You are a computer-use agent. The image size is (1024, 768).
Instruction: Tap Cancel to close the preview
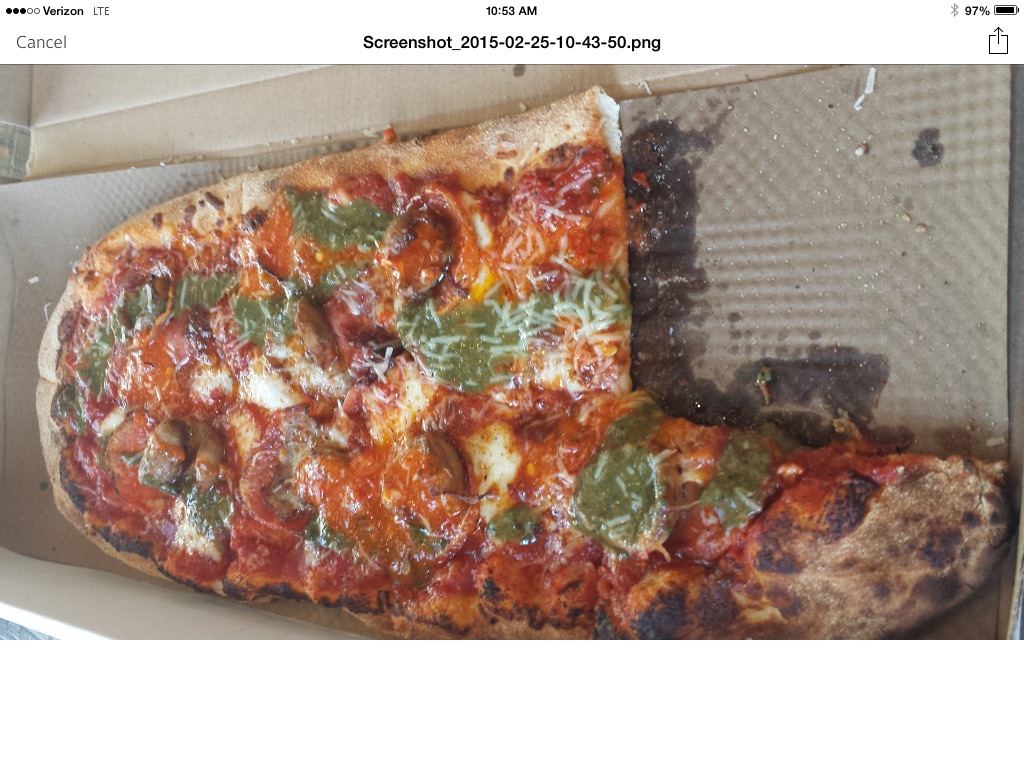tap(41, 42)
